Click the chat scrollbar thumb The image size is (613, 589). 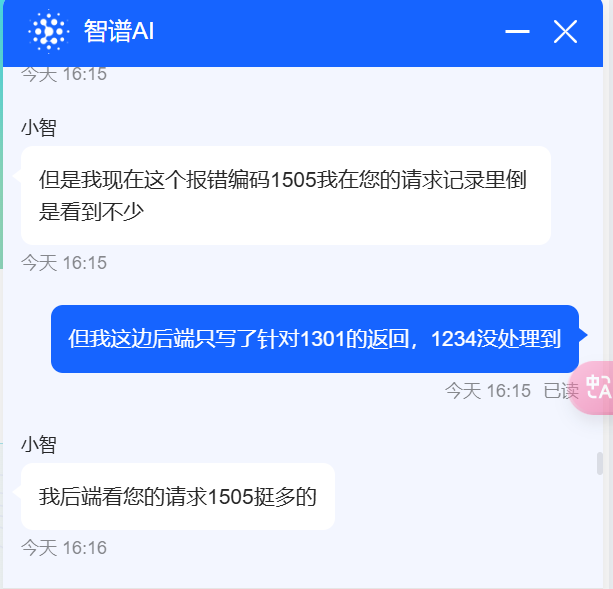click(x=600, y=463)
